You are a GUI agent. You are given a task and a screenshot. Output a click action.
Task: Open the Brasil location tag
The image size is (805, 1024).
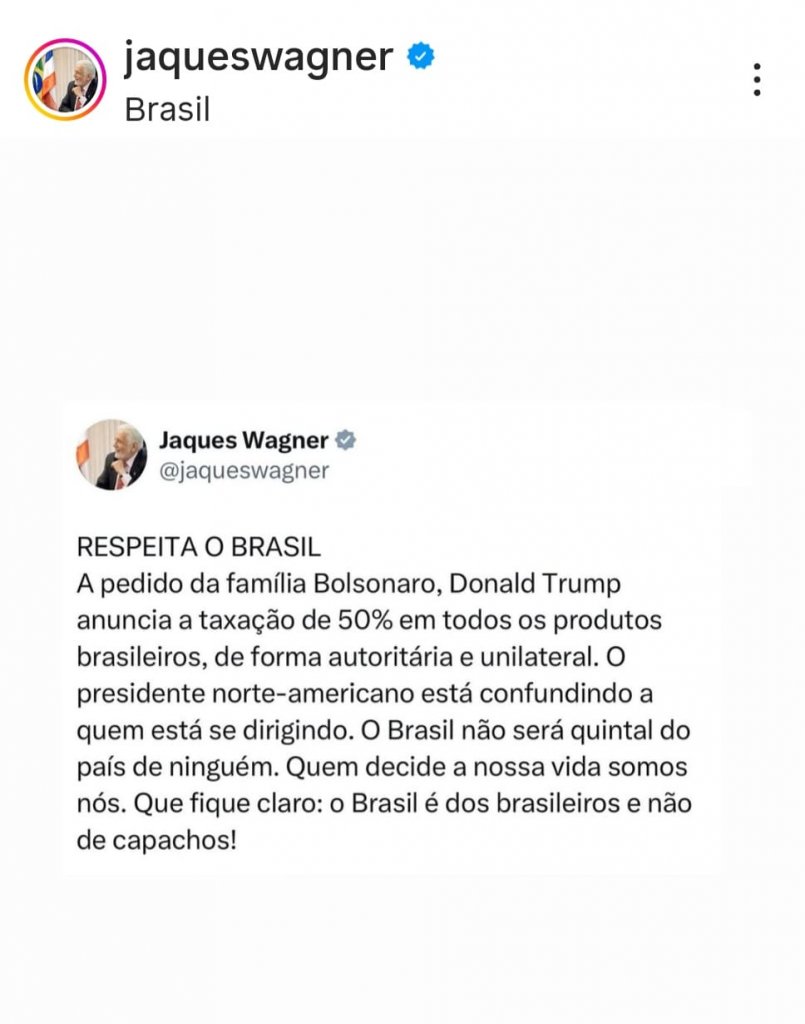pos(167,109)
